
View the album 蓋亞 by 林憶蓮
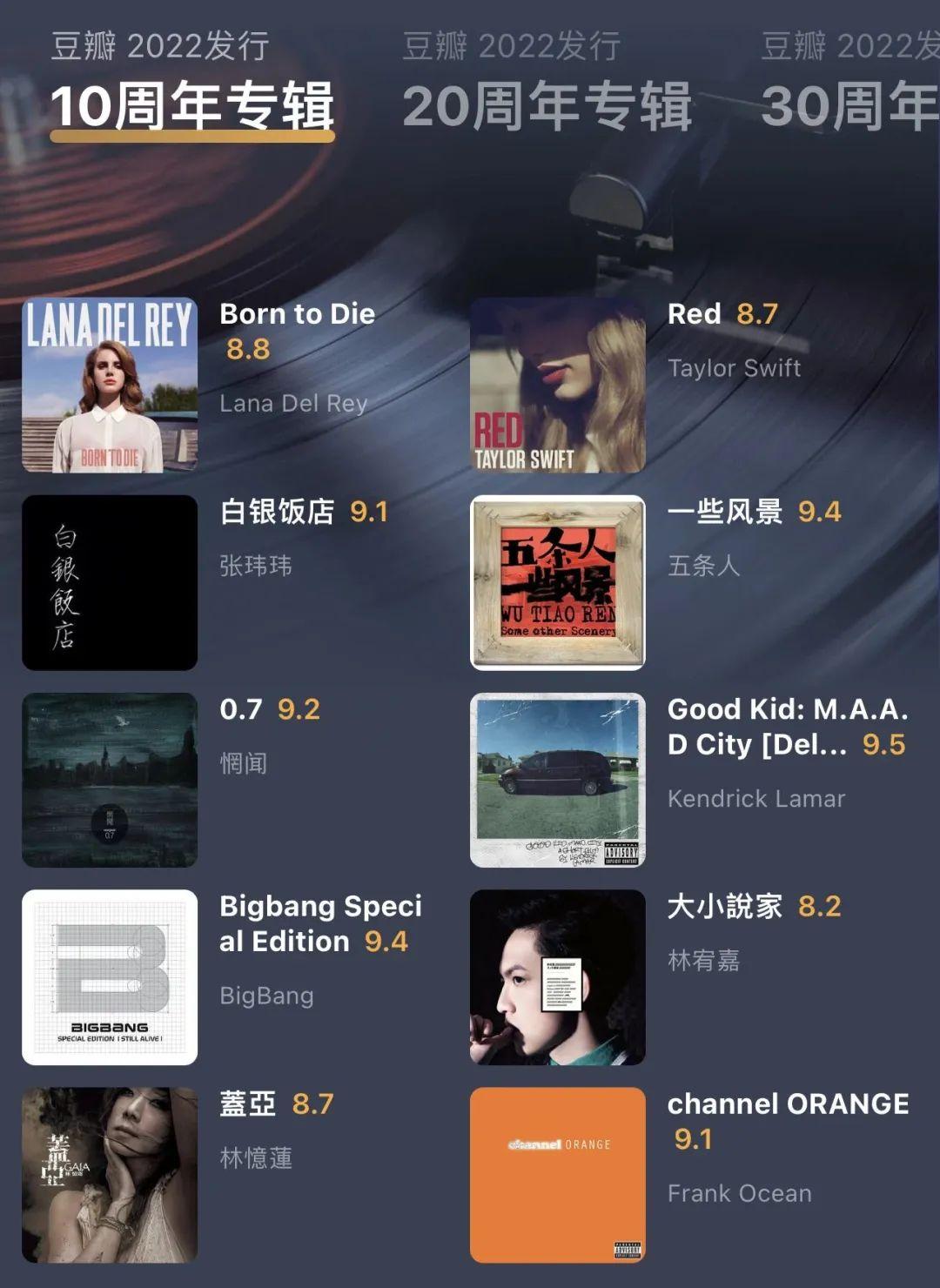tap(110, 1175)
